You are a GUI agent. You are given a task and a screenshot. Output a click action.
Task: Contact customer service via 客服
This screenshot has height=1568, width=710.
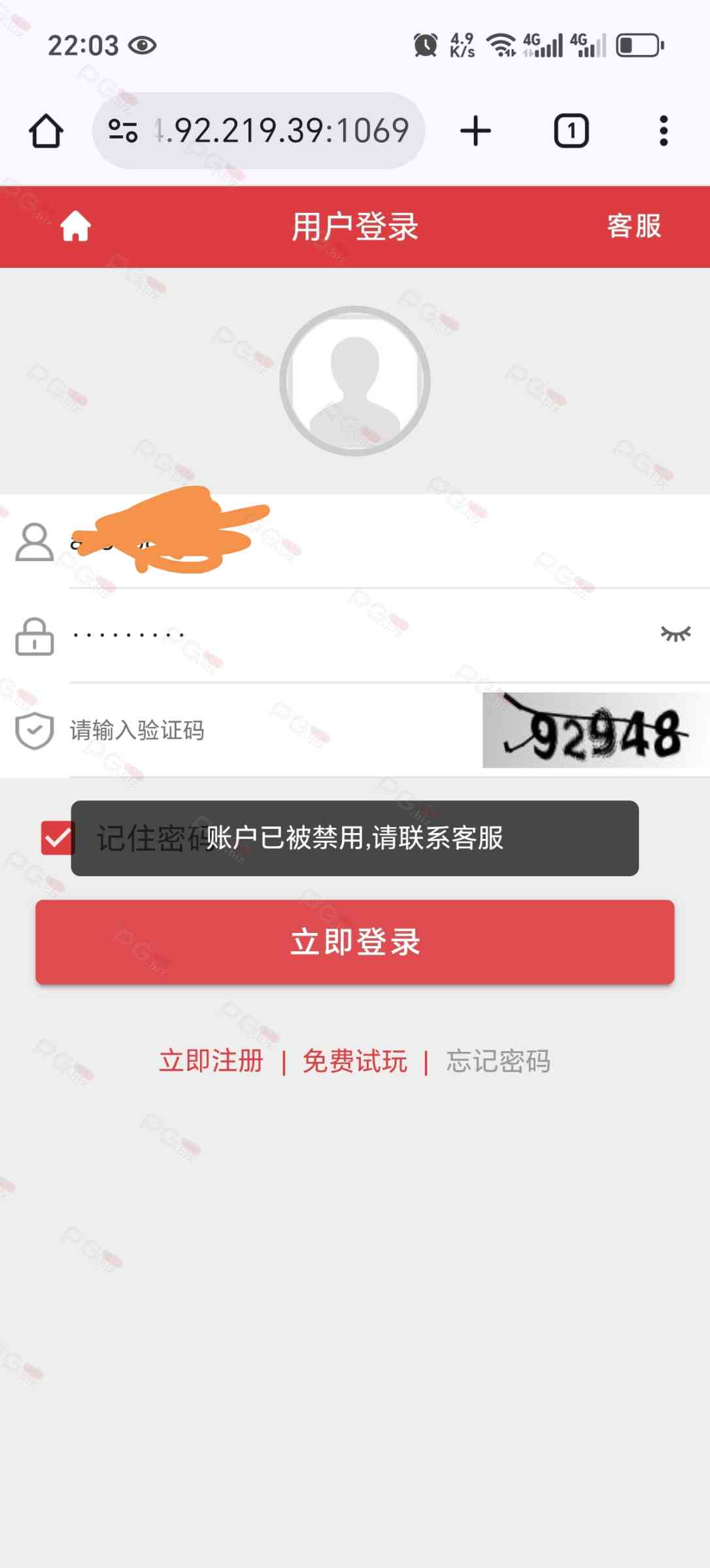(x=634, y=227)
